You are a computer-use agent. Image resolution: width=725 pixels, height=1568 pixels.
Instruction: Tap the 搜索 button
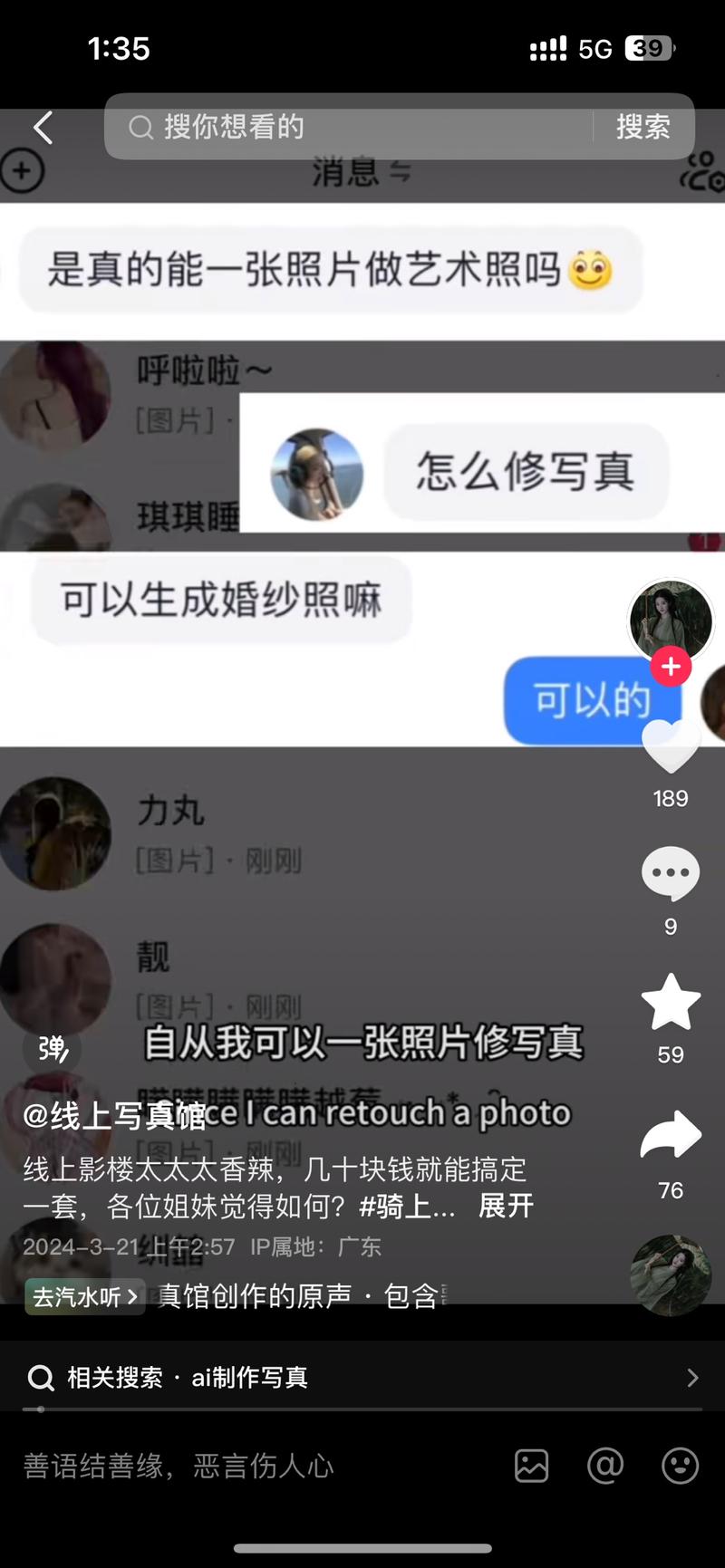point(643,127)
